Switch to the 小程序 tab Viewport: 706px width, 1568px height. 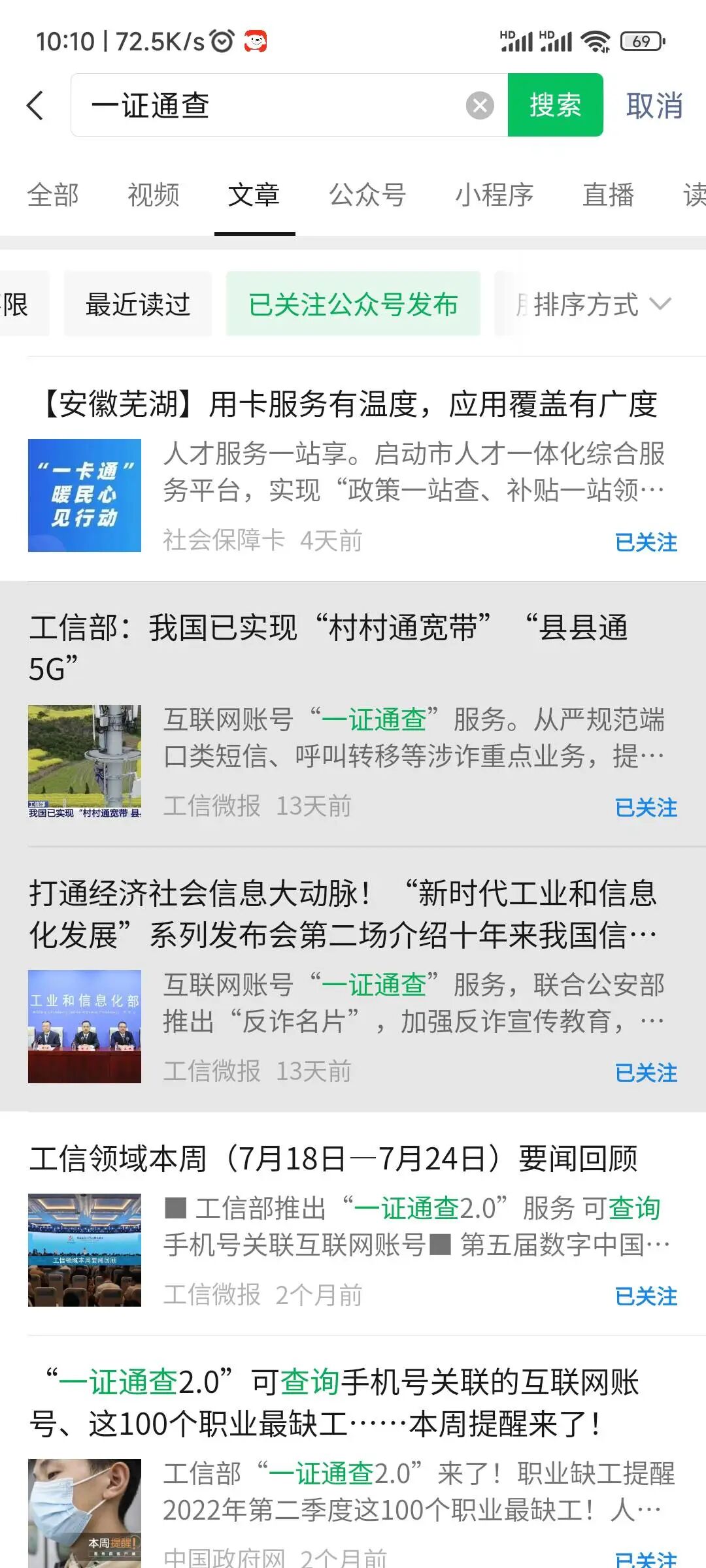point(494,195)
